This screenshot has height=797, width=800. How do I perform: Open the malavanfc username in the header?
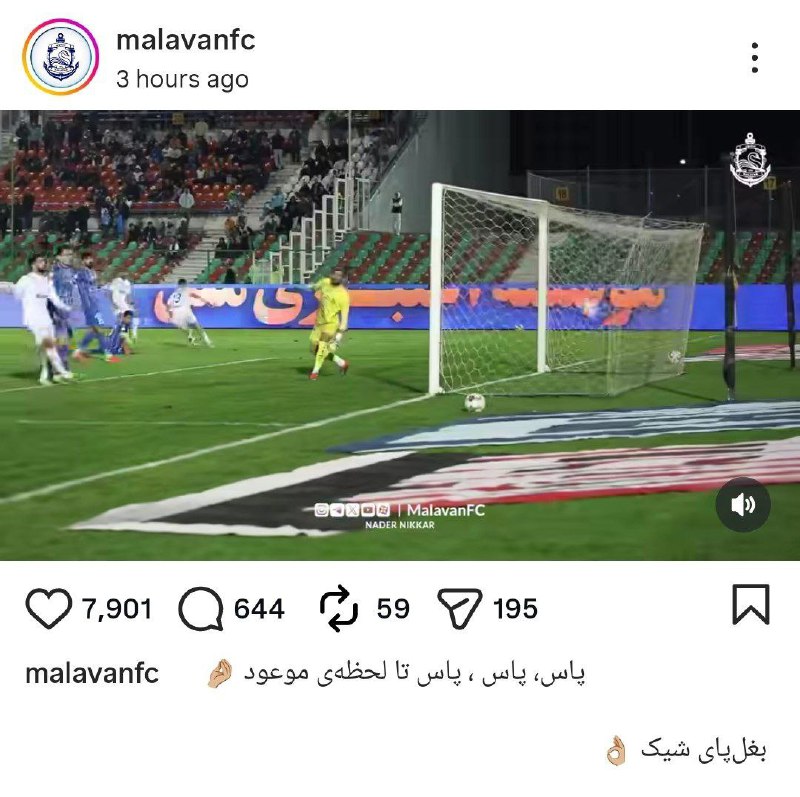click(x=185, y=41)
